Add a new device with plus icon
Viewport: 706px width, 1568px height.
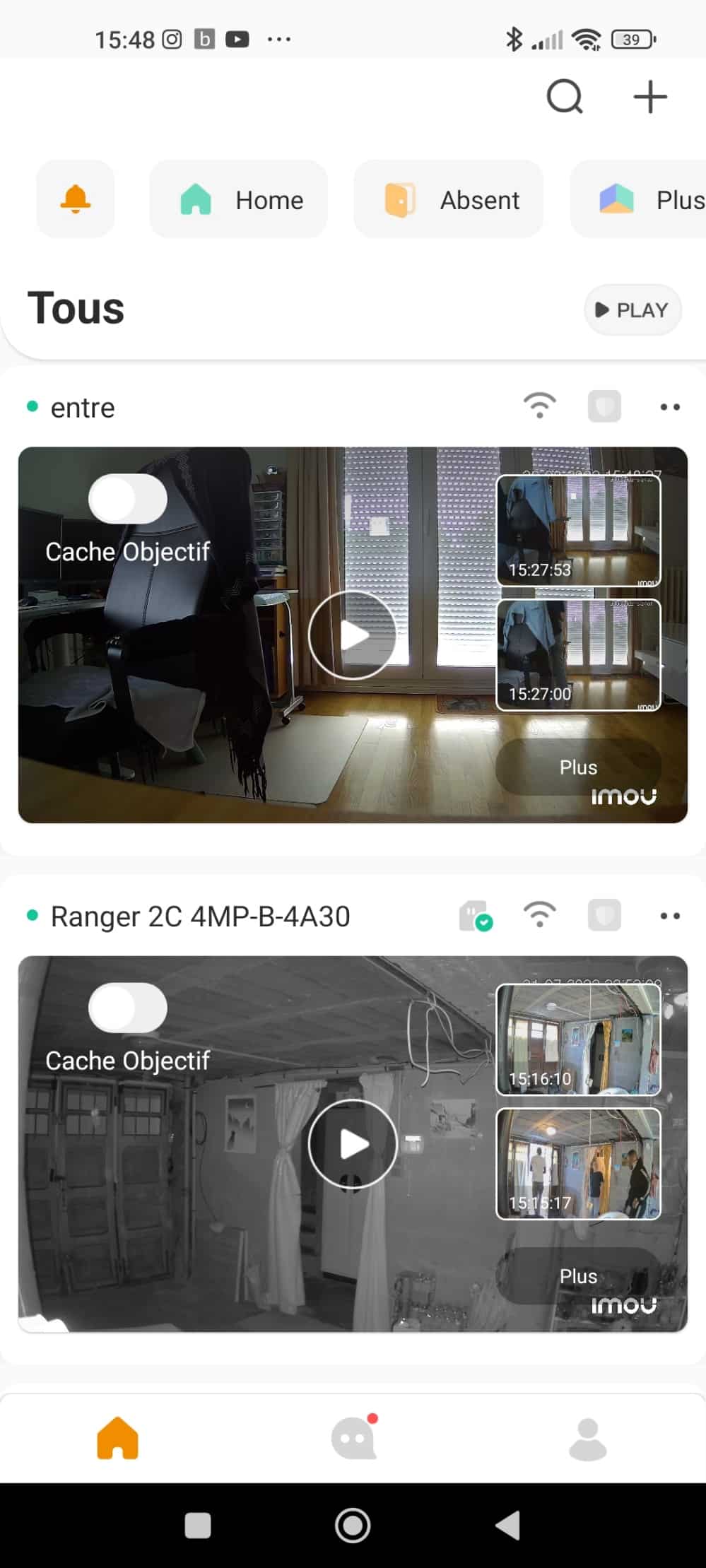pos(650,97)
